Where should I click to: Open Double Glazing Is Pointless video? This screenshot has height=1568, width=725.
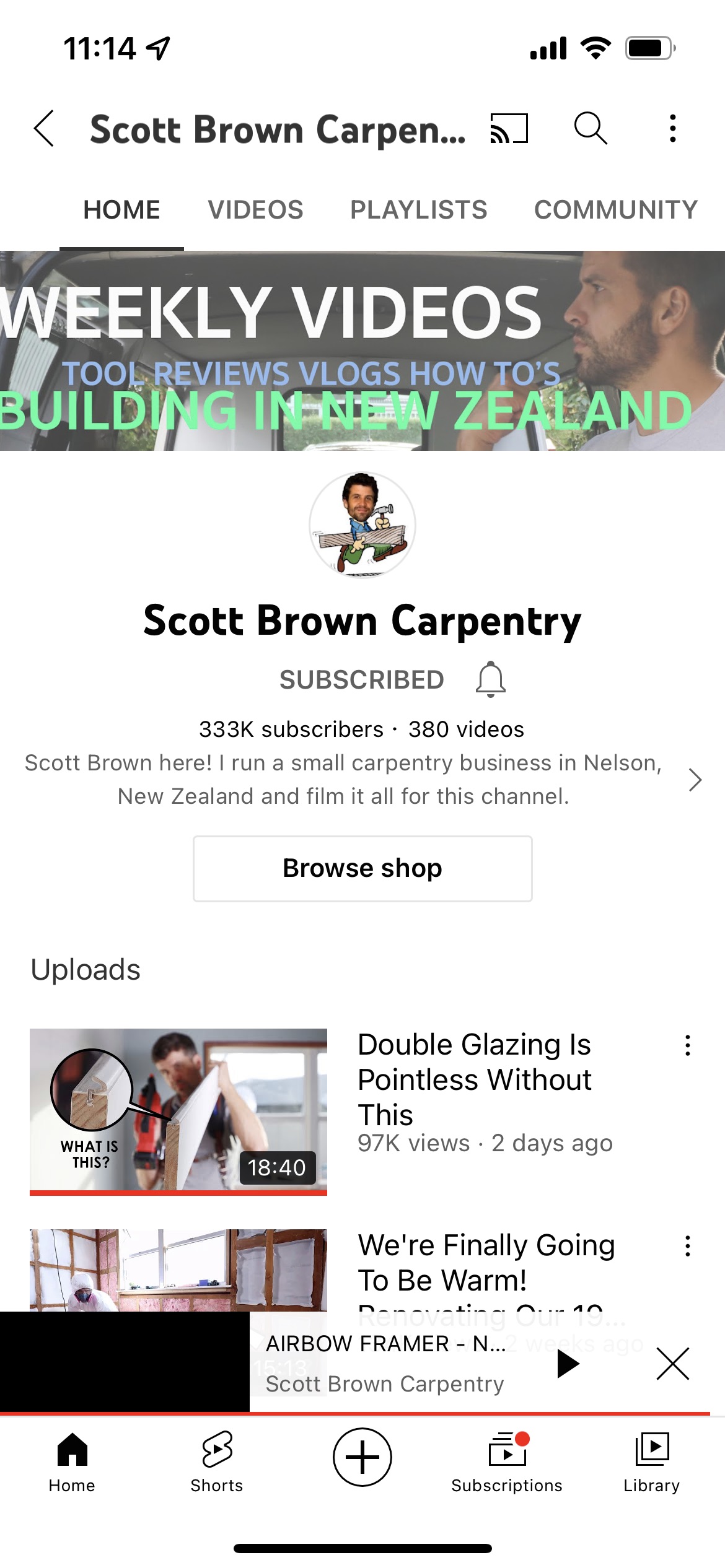point(178,1110)
